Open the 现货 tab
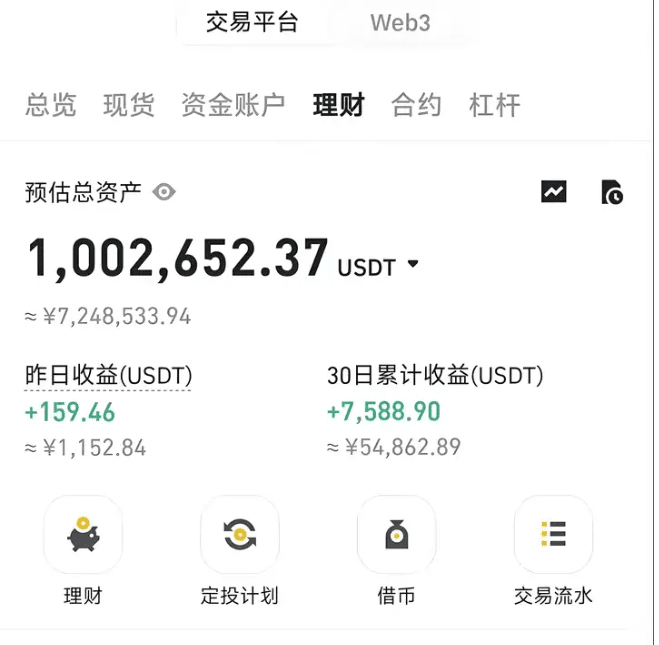This screenshot has width=659, height=645. tap(129, 105)
